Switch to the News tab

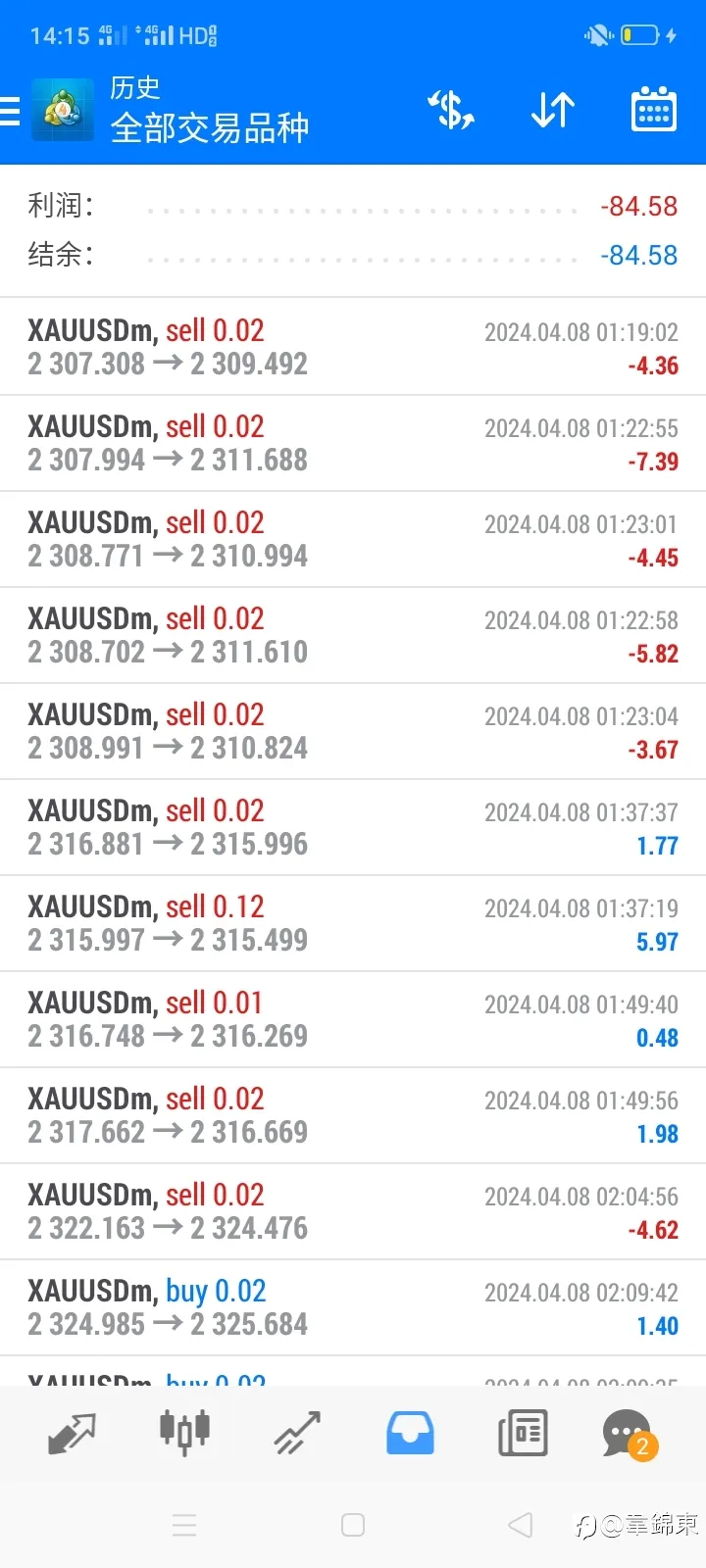523,1433
